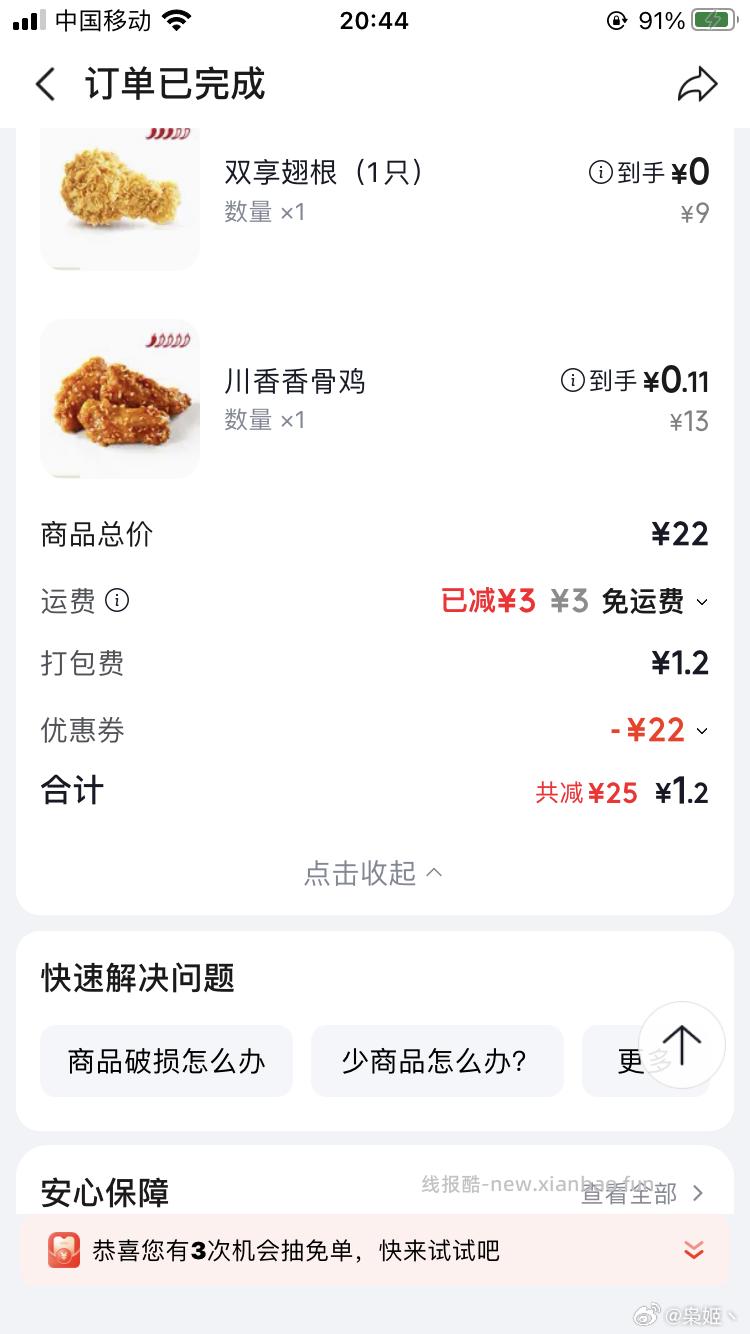750x1334 pixels.
Task: Tap 少商品怎么办? help option
Action: tap(437, 1061)
